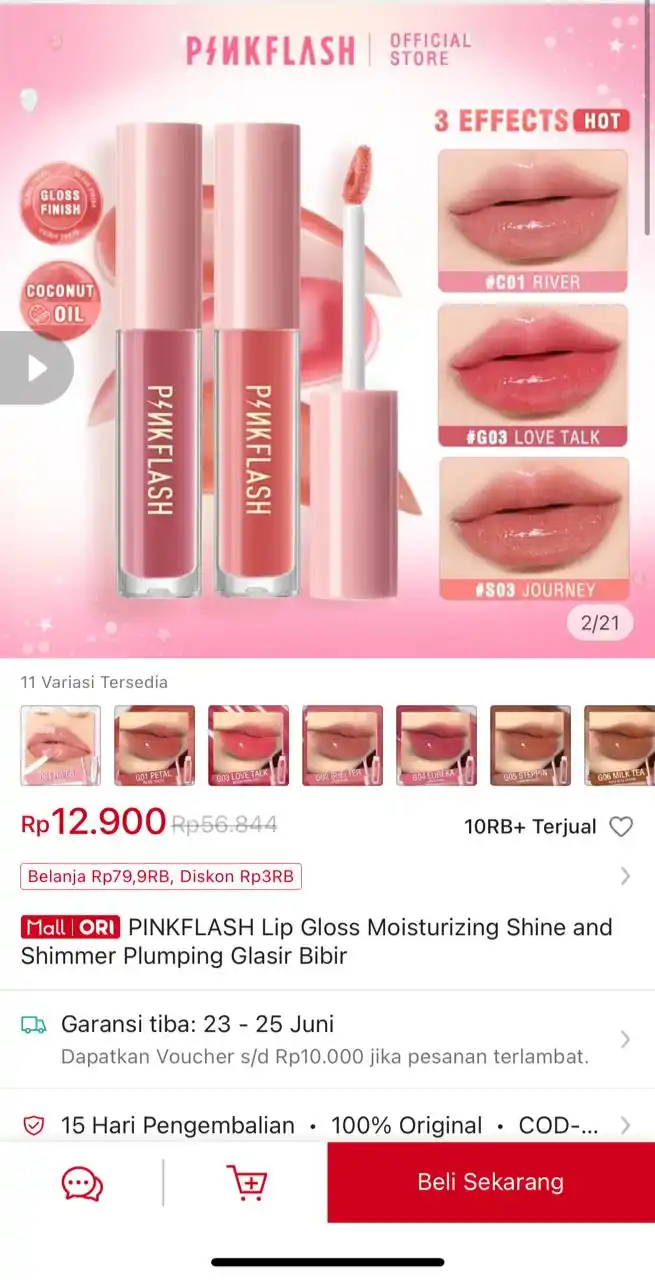Play the product video
Screen dimensions: 655x1280
36,368
